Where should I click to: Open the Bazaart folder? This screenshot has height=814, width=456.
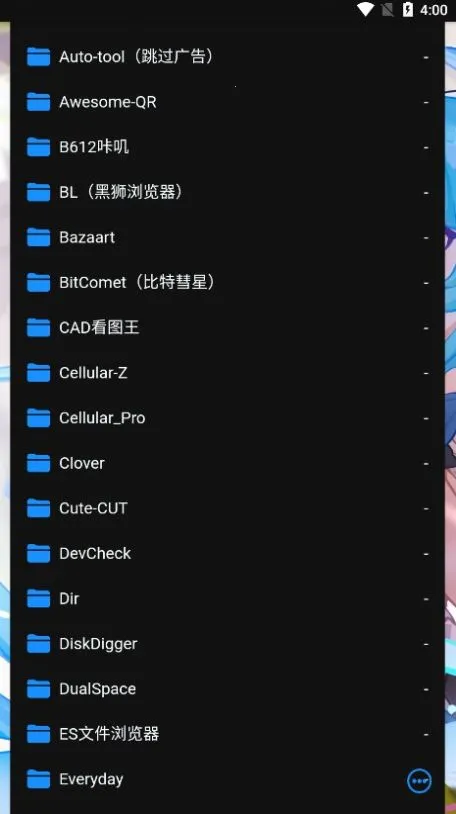227,237
